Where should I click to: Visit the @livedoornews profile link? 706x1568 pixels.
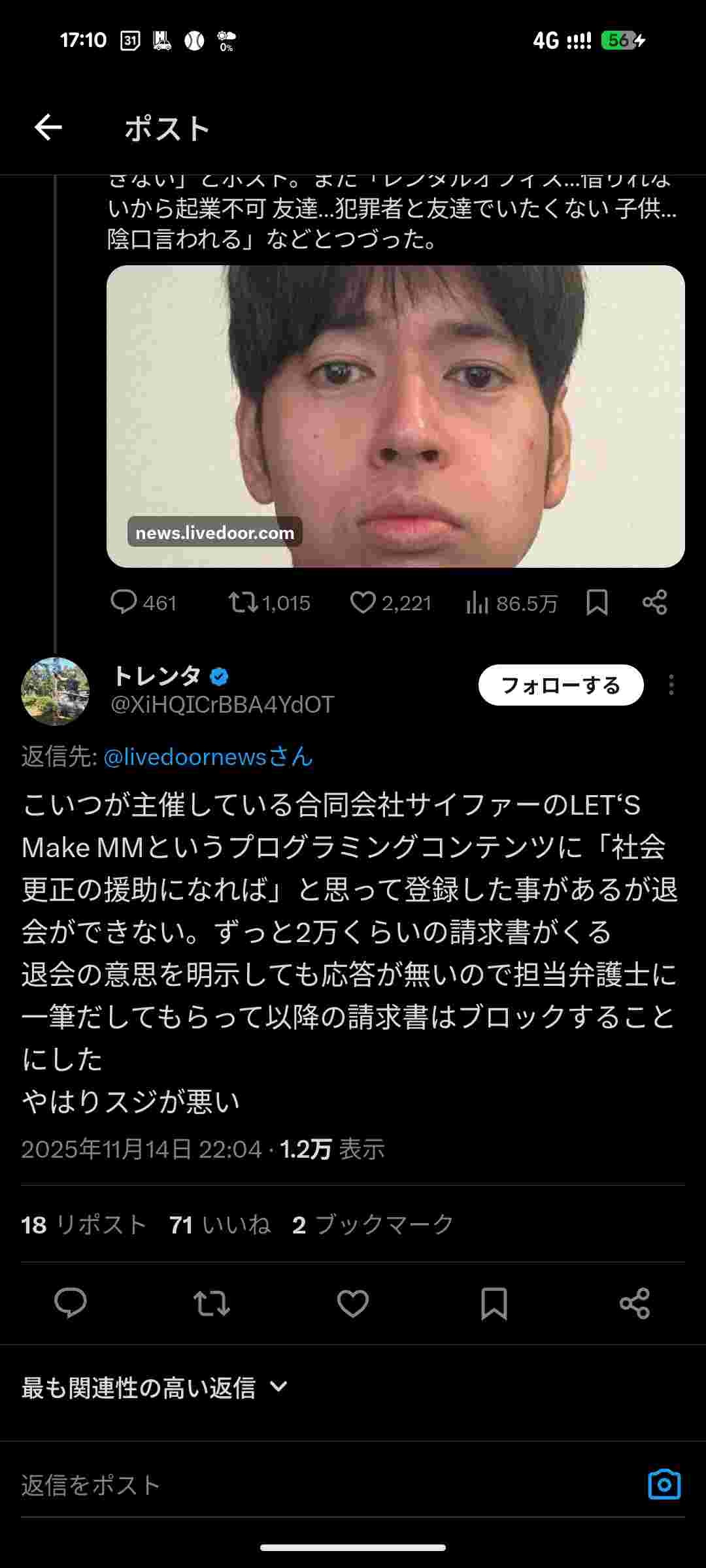[x=208, y=757]
